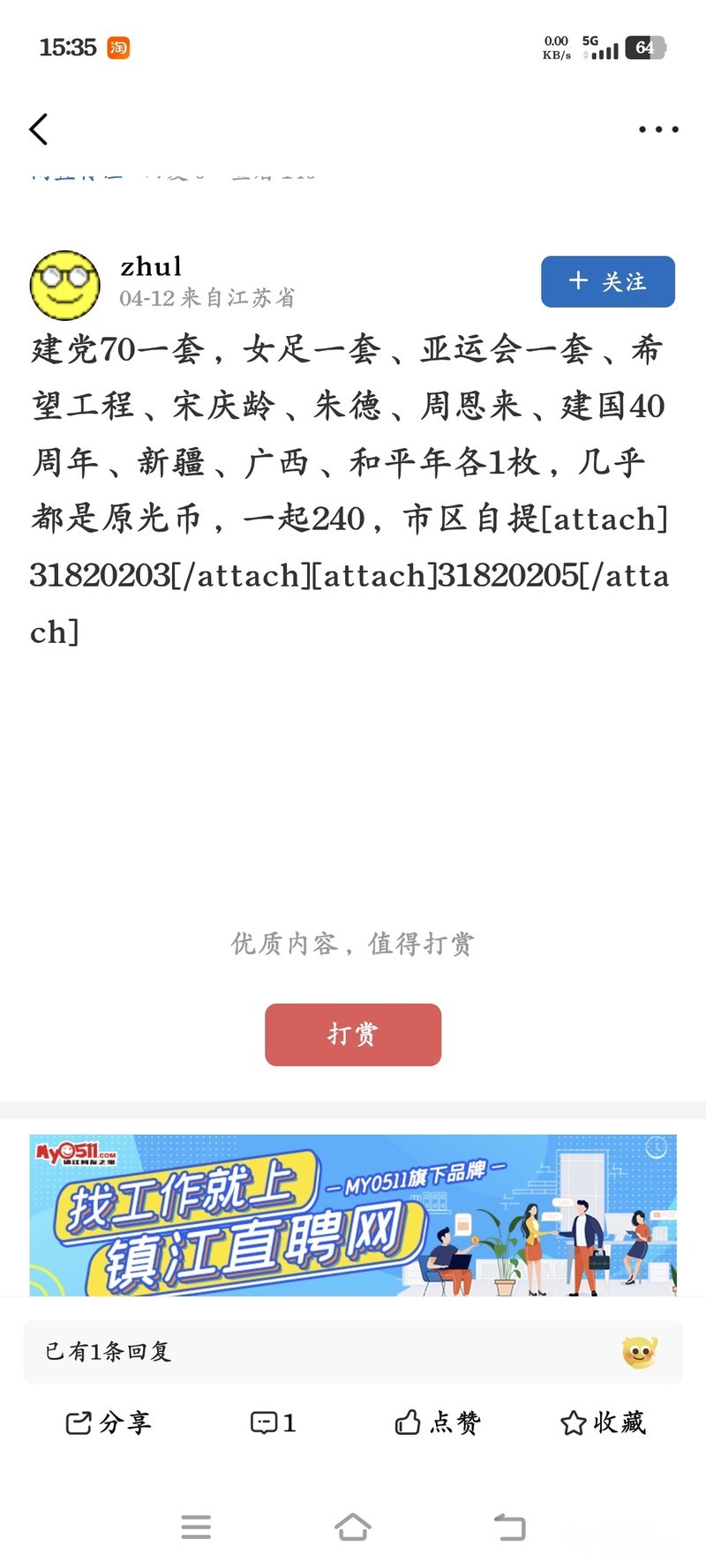This screenshot has width=706, height=1568.
Task: View the 1 comment
Action: click(273, 1422)
